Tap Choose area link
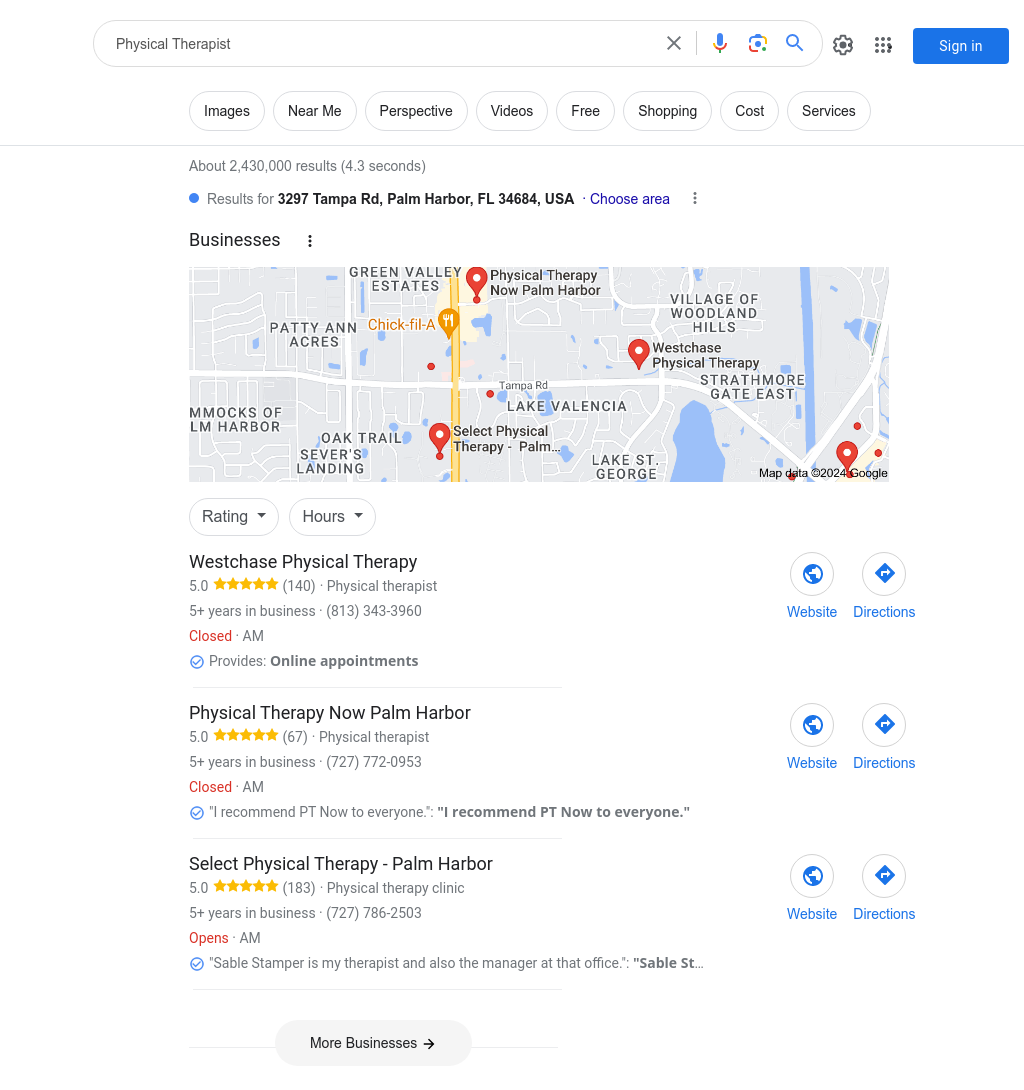 [x=629, y=199]
